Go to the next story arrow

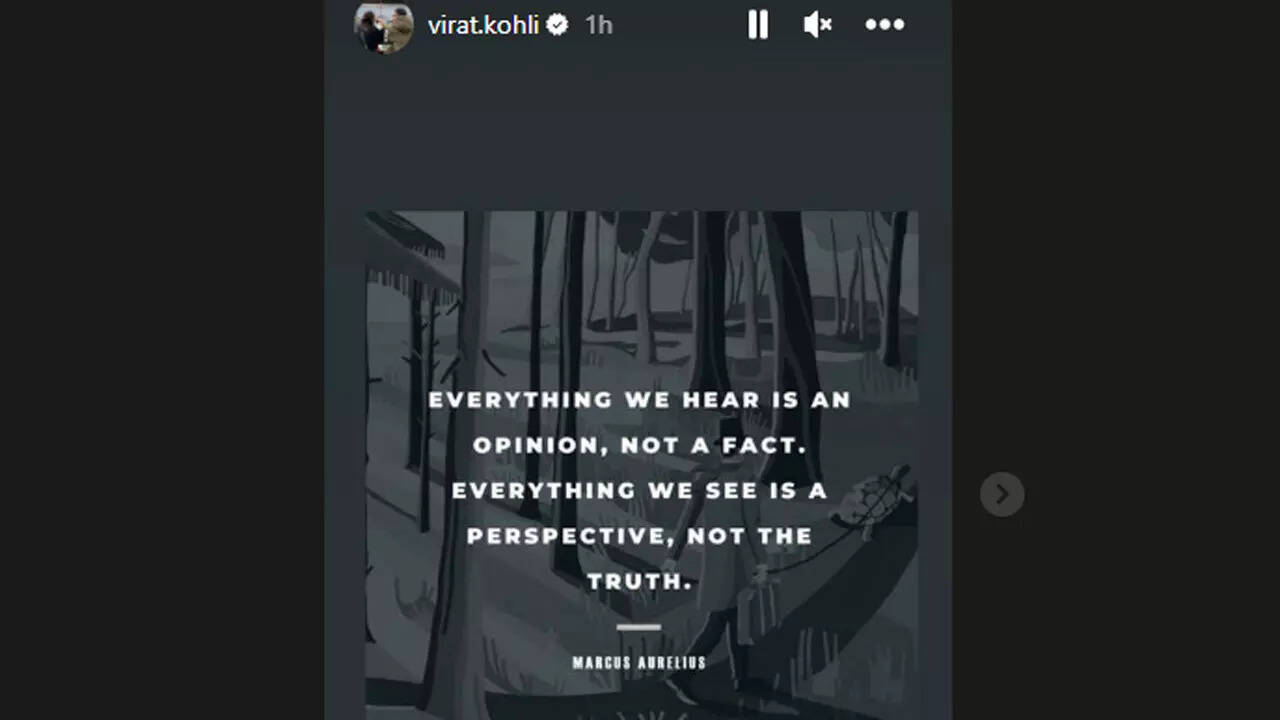point(1002,494)
